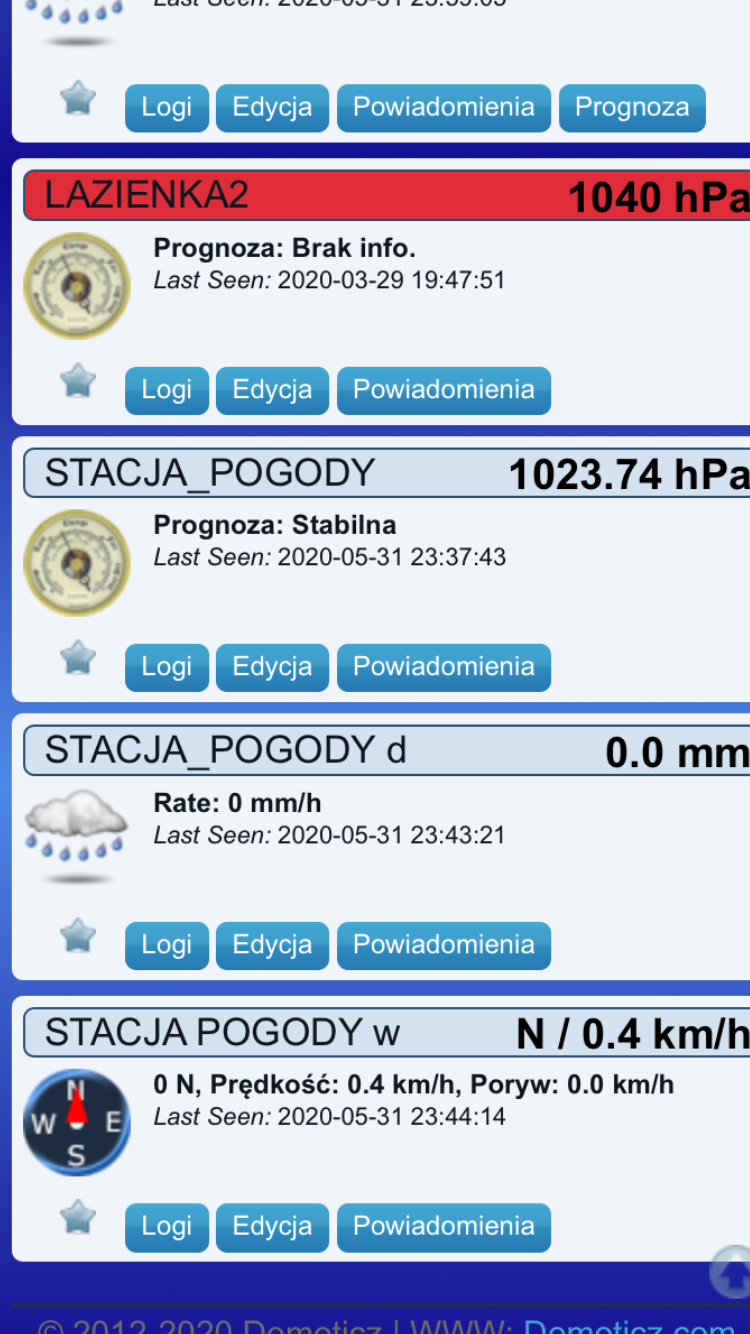
Task: Tap Edycja for STACJA POGODY w
Action: [272, 1227]
